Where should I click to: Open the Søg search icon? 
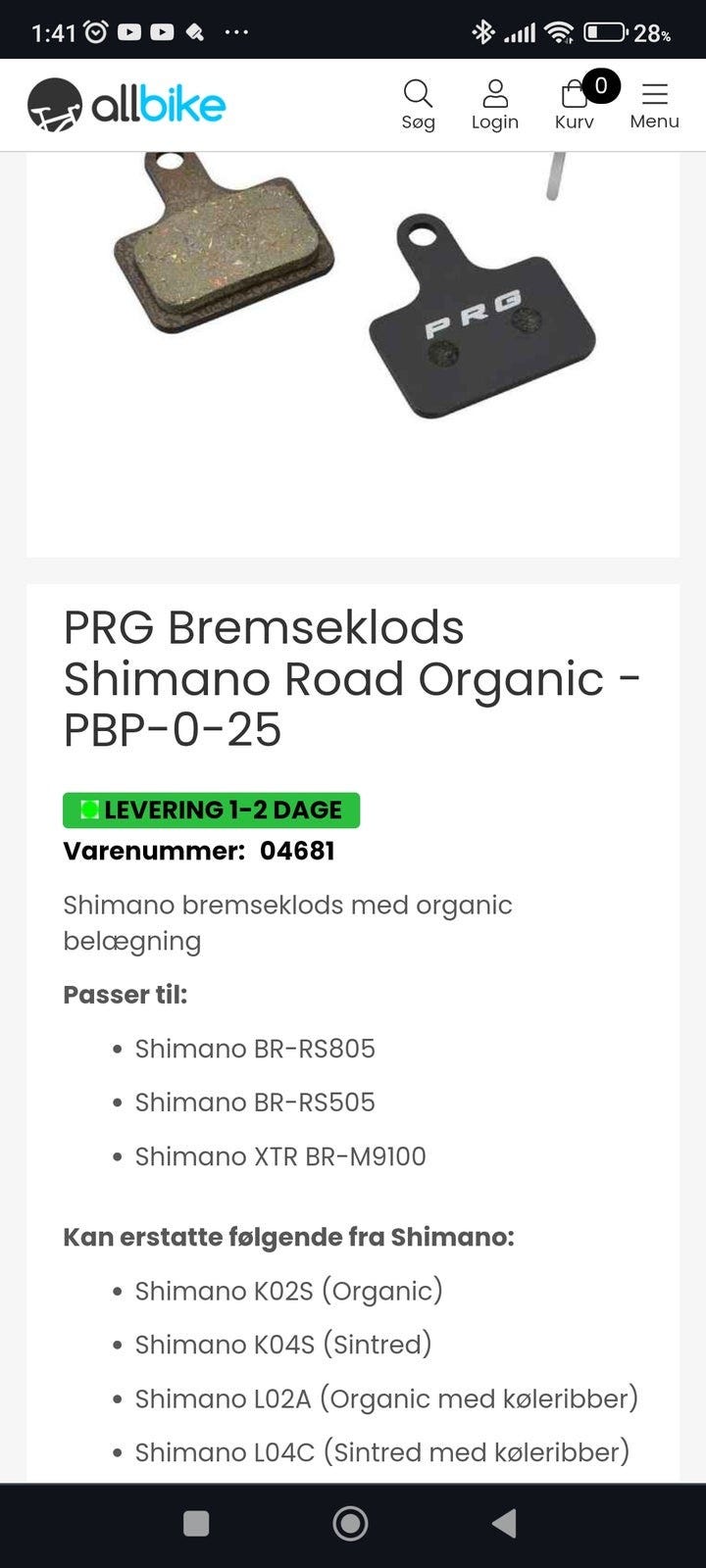pos(418,105)
